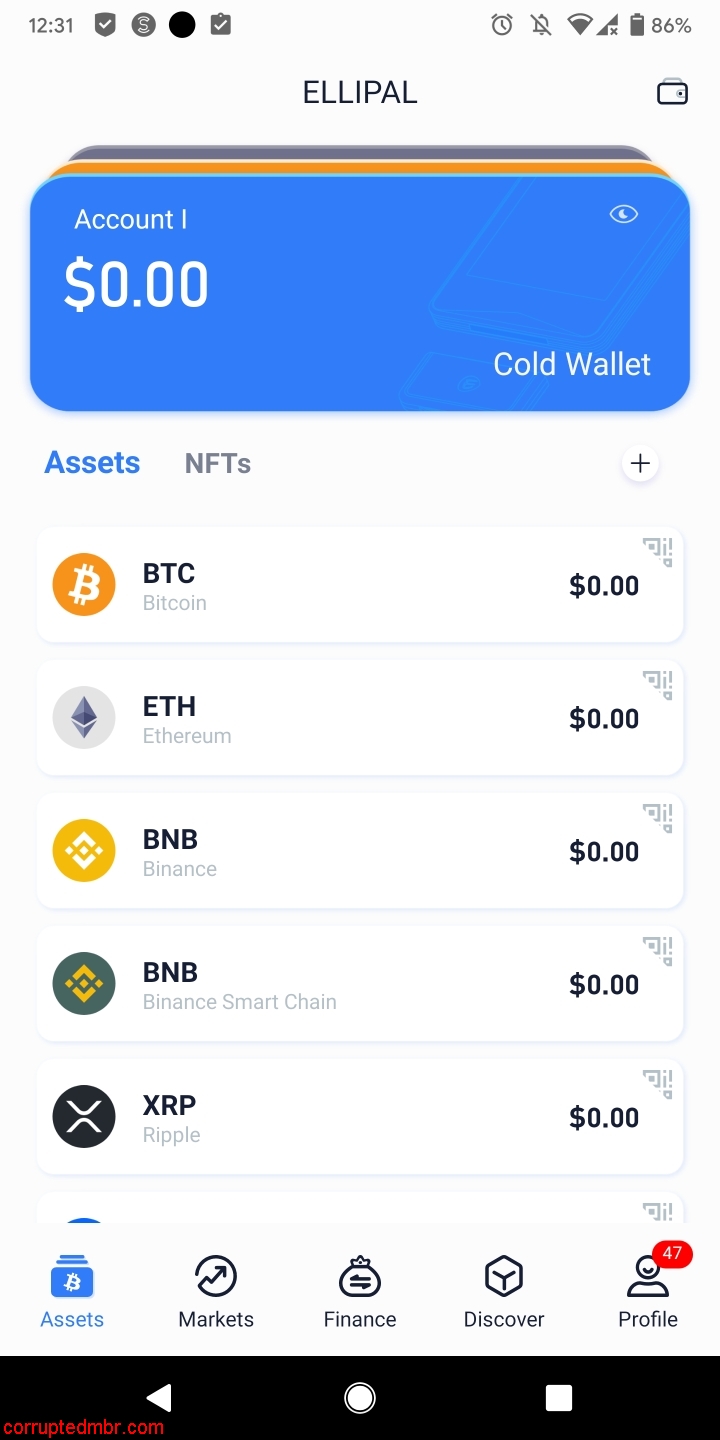Image resolution: width=720 pixels, height=1440 pixels.
Task: Switch to the NFTs tab
Action: pos(218,463)
